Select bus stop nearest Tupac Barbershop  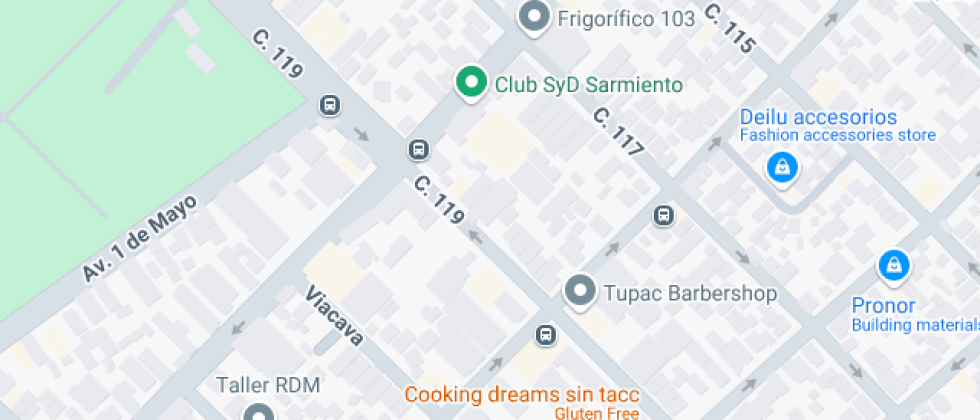click(545, 335)
